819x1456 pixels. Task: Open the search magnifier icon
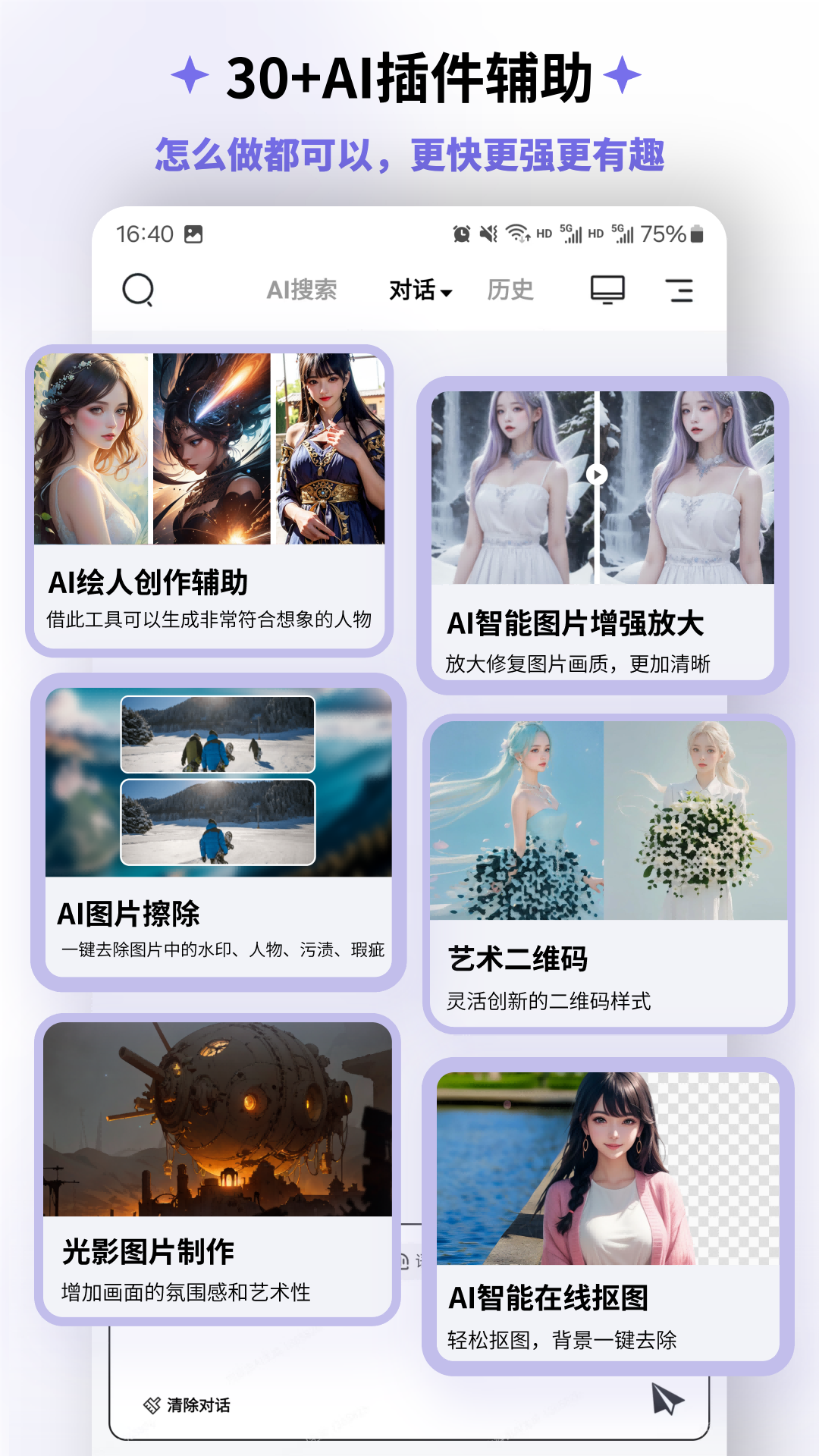(x=139, y=290)
